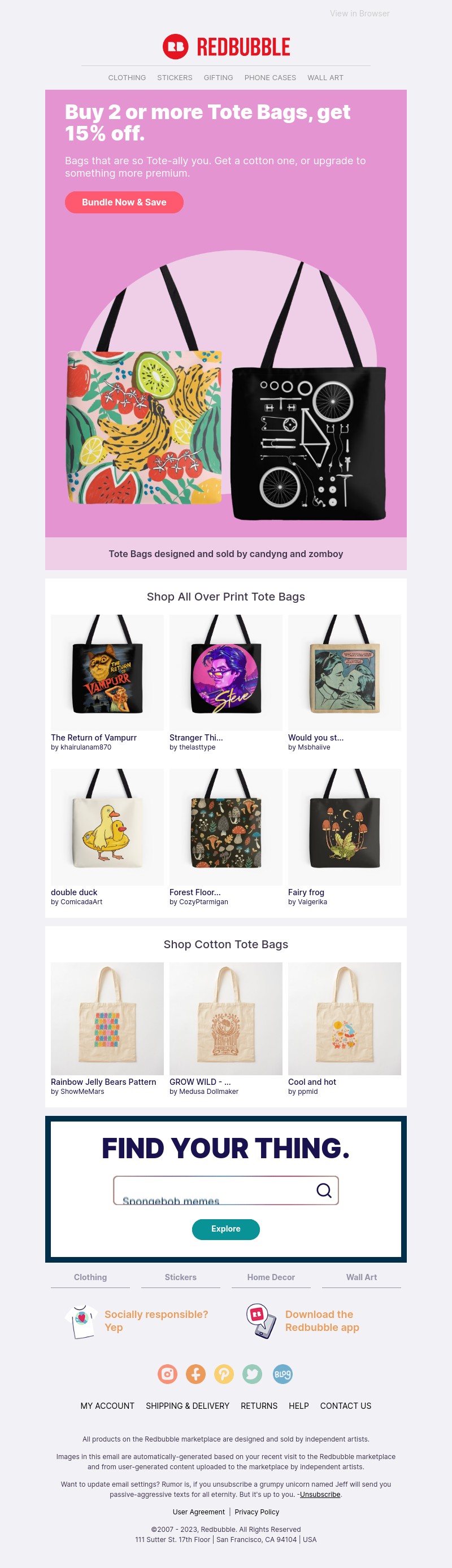View Rainbow Jelly Bears Pattern cotton tote
Image resolution: width=452 pixels, height=1568 pixels.
pos(107,1018)
